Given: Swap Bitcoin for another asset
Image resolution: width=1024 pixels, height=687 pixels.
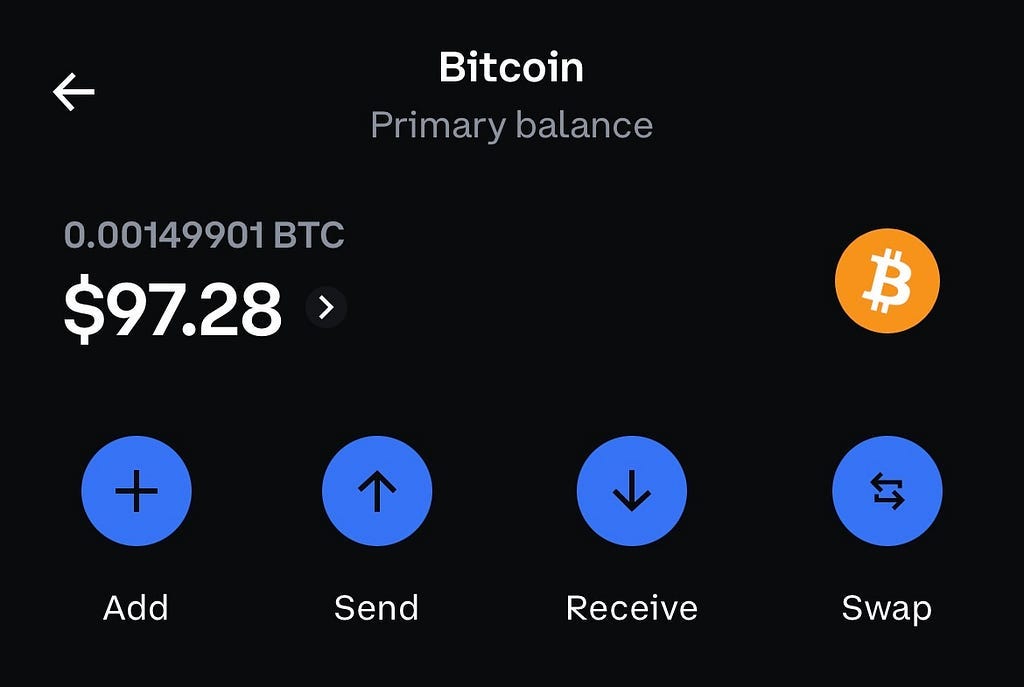Looking at the screenshot, I should (887, 491).
